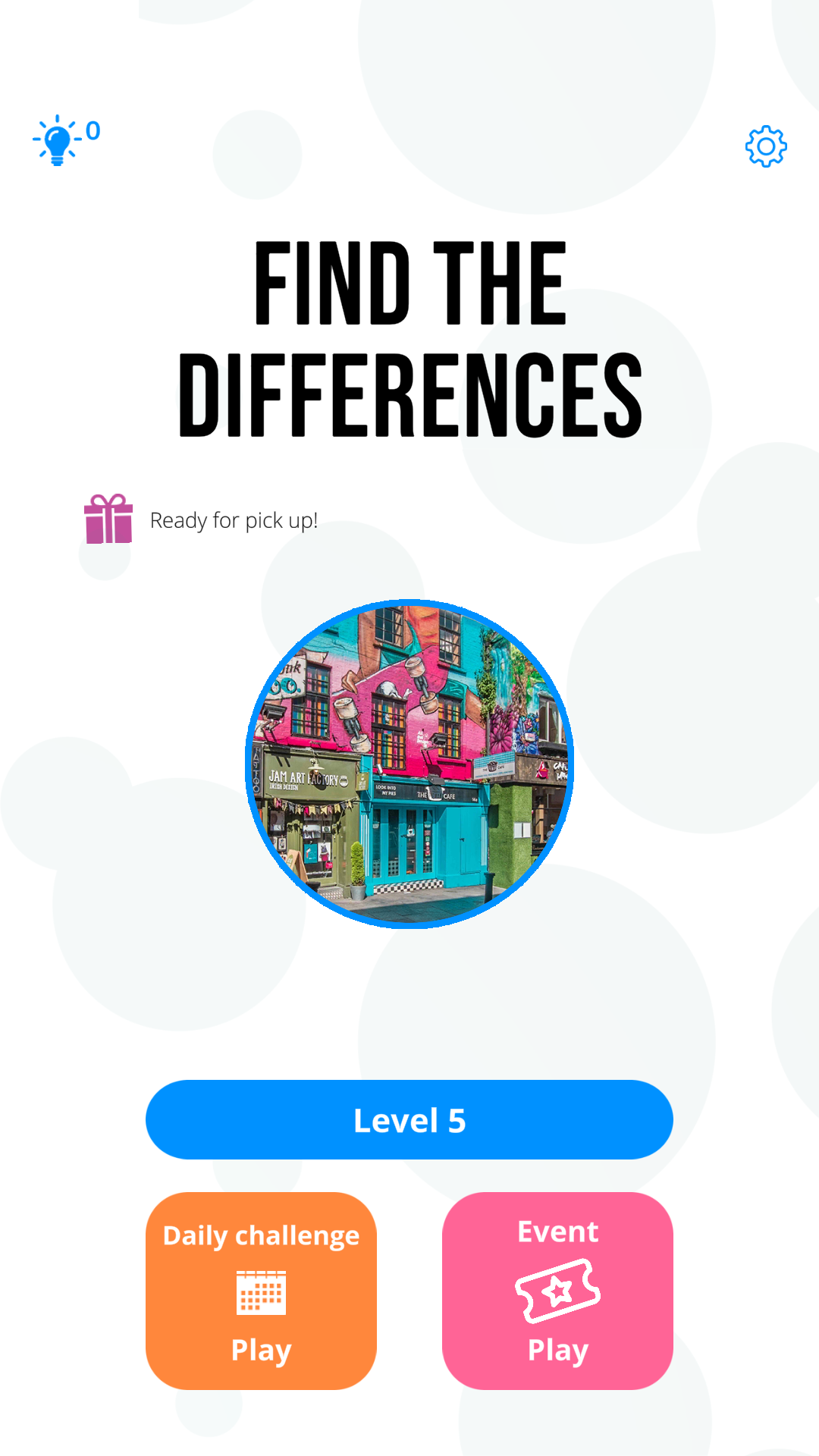Viewport: 819px width, 1456px height.
Task: Play the Daily challenge
Action: pyautogui.click(x=261, y=1291)
